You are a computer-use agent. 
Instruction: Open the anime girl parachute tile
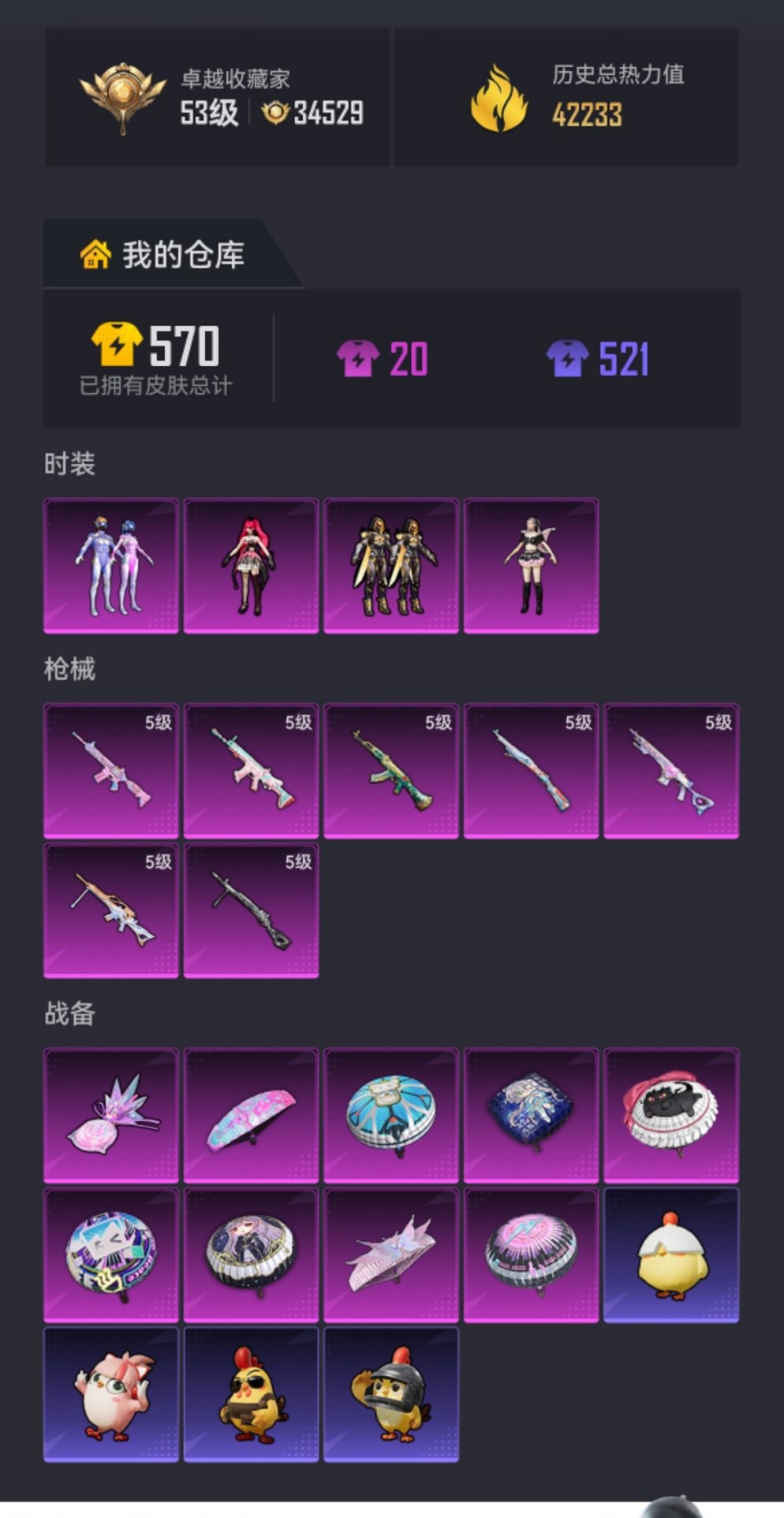pyautogui.click(x=251, y=1254)
